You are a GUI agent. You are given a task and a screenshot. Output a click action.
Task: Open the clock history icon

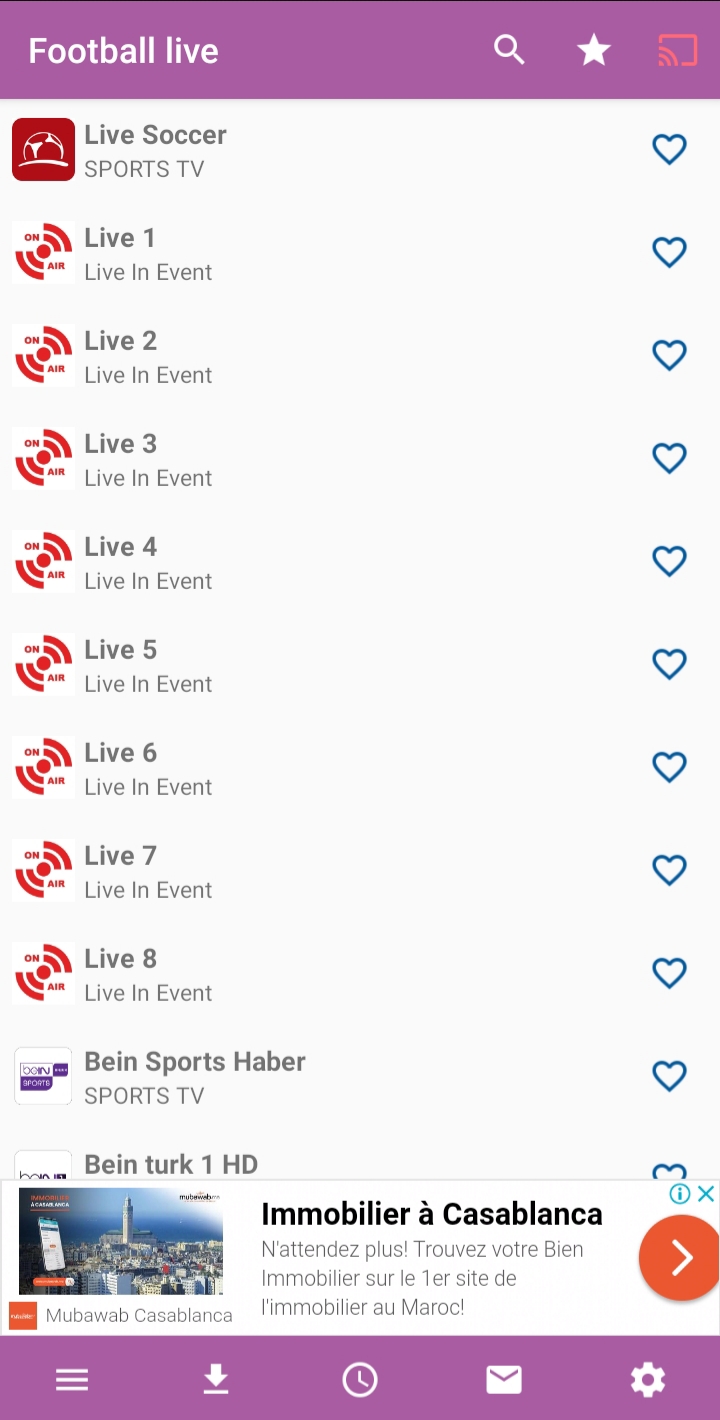coord(360,1380)
